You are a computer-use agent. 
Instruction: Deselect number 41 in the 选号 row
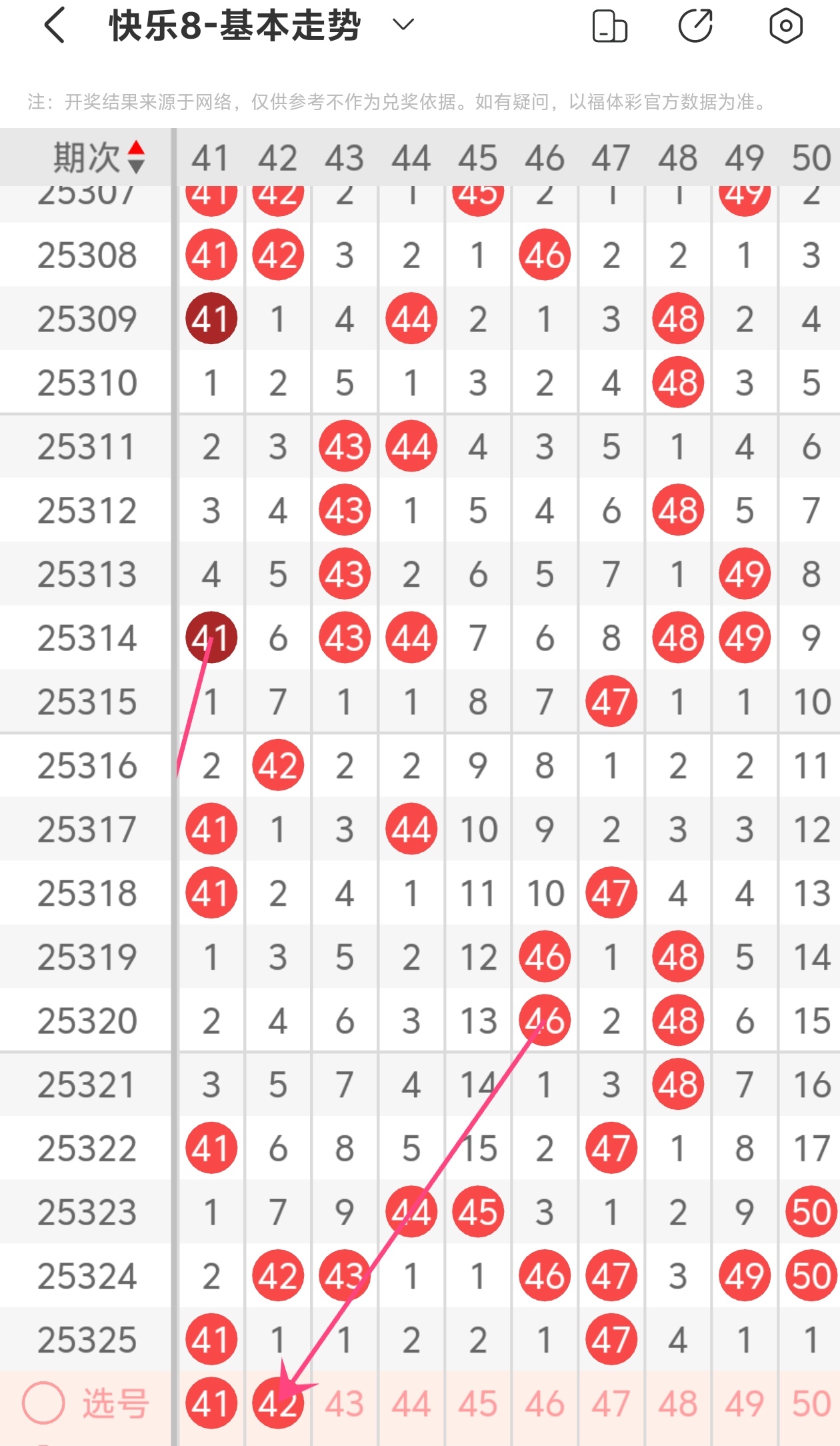(x=211, y=1403)
